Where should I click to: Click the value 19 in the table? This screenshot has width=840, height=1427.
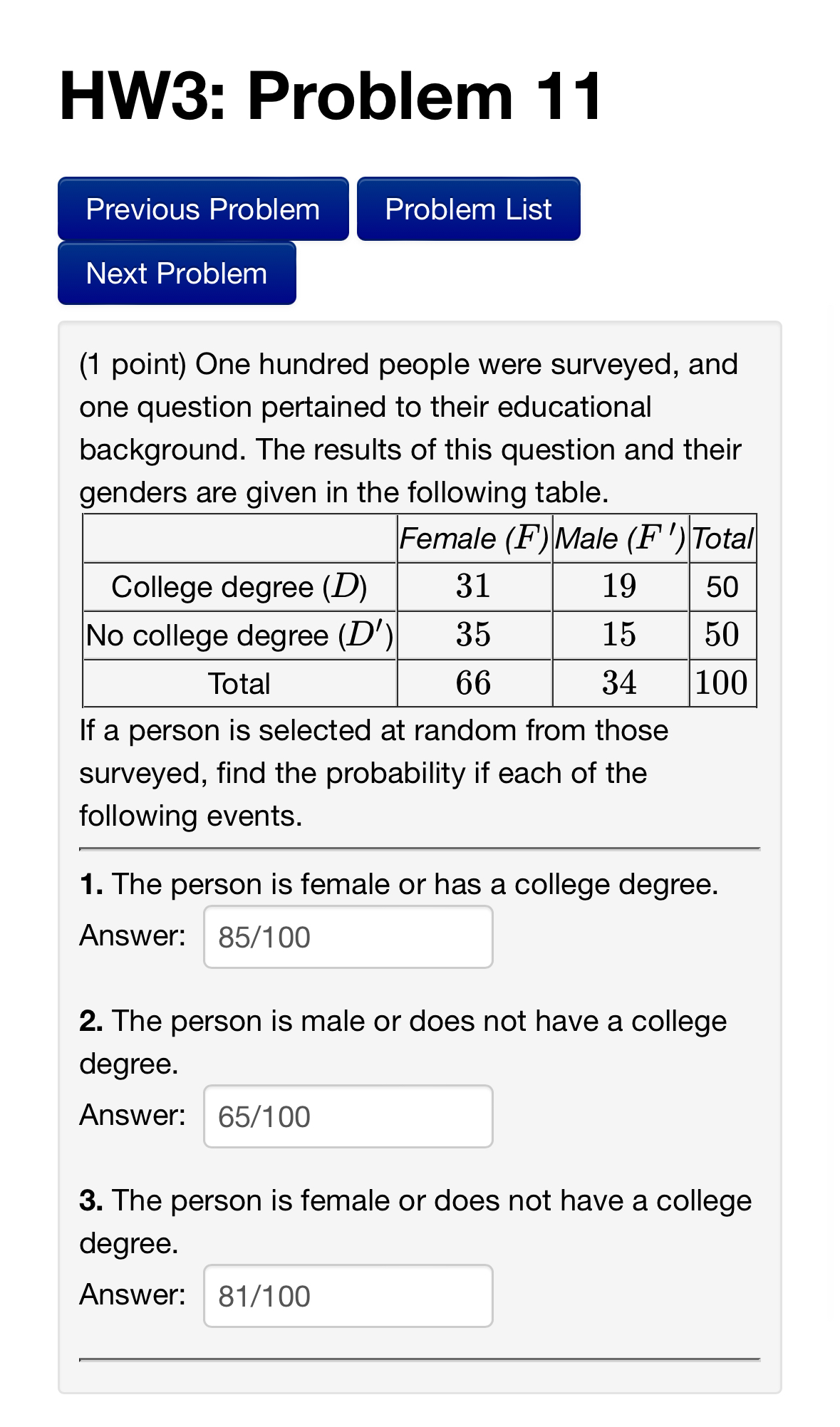tap(619, 586)
